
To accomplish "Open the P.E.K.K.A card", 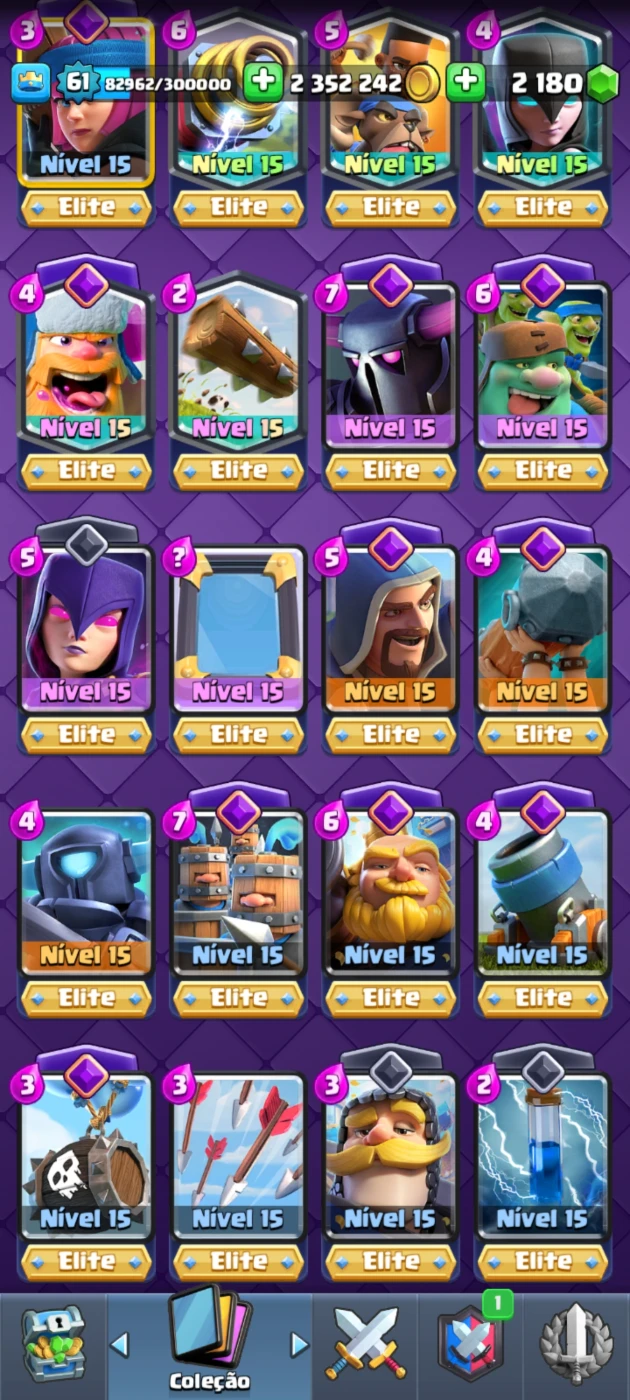I will (x=390, y=362).
